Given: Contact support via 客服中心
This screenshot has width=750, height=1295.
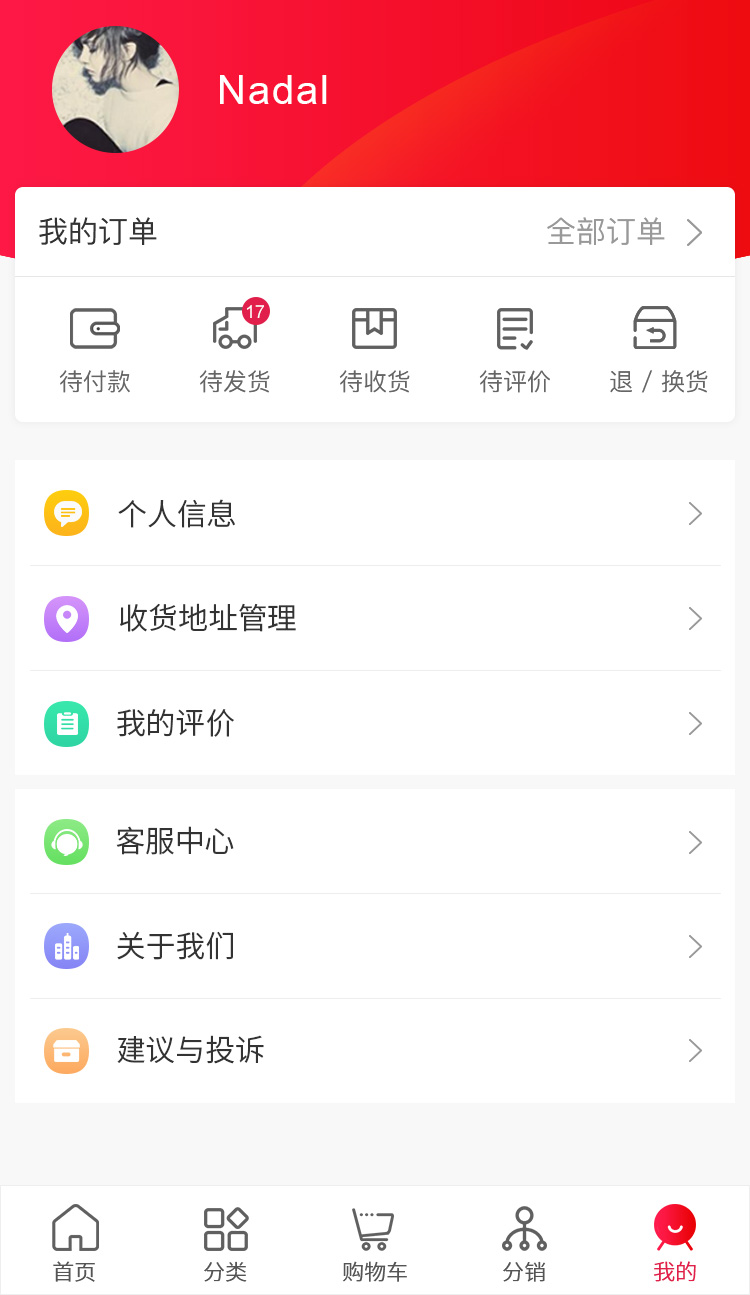Looking at the screenshot, I should click(x=375, y=842).
